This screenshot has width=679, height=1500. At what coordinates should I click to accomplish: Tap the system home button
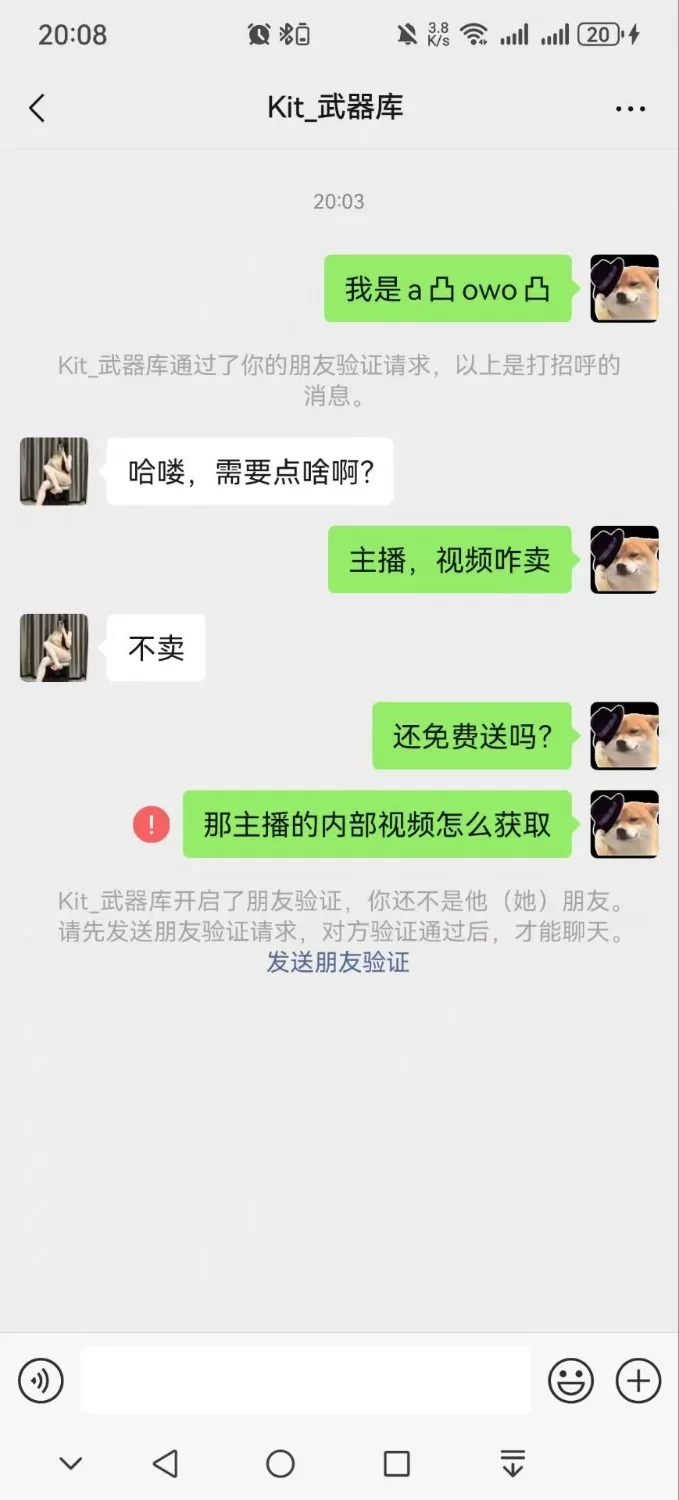[x=281, y=1464]
